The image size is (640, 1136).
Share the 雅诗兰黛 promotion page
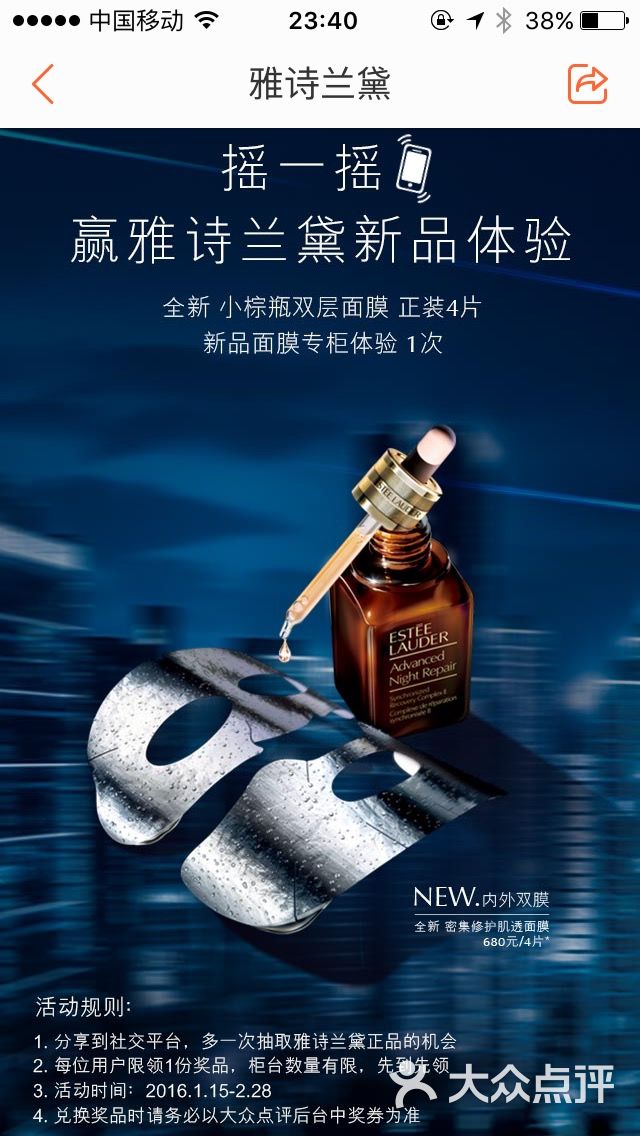pyautogui.click(x=587, y=84)
